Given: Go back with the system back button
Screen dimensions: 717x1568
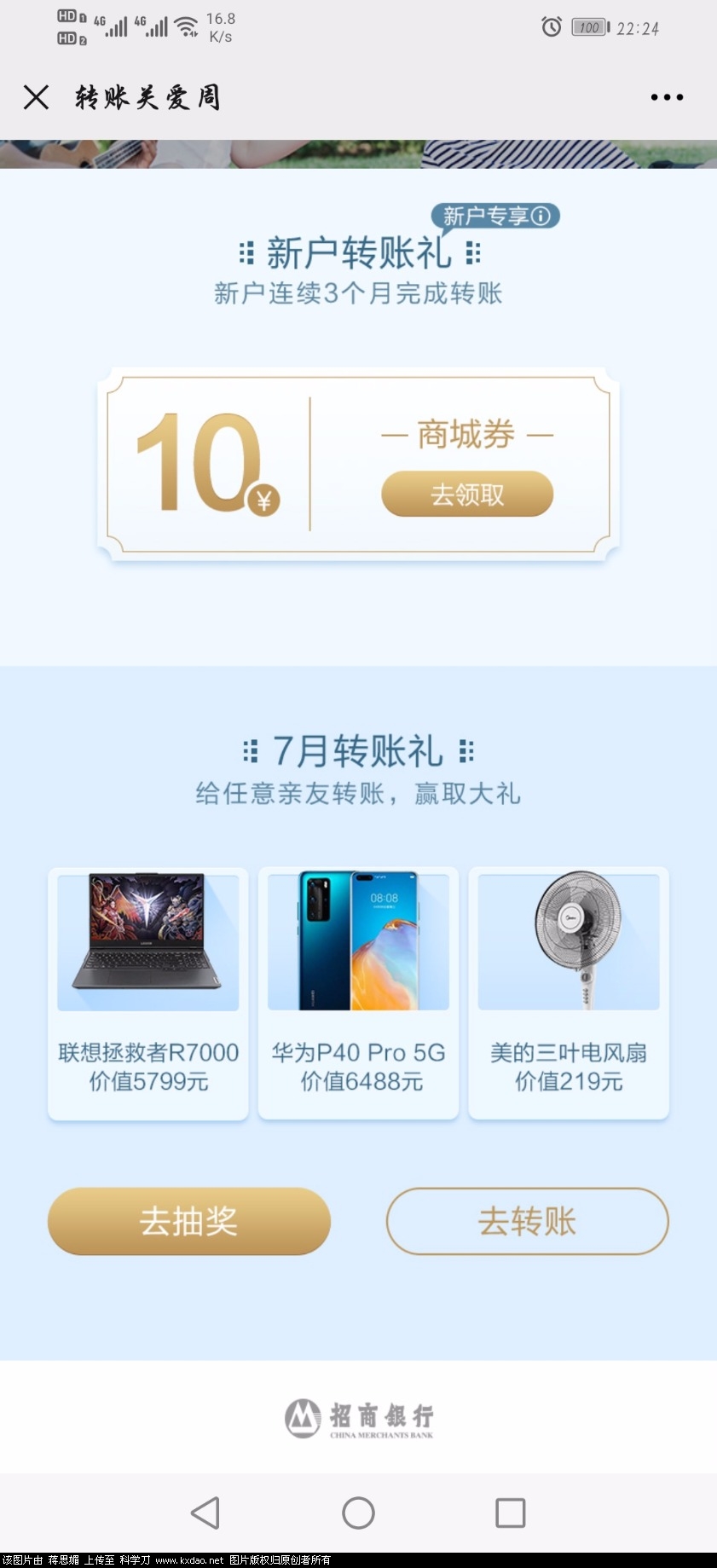Looking at the screenshot, I should point(205,1513).
